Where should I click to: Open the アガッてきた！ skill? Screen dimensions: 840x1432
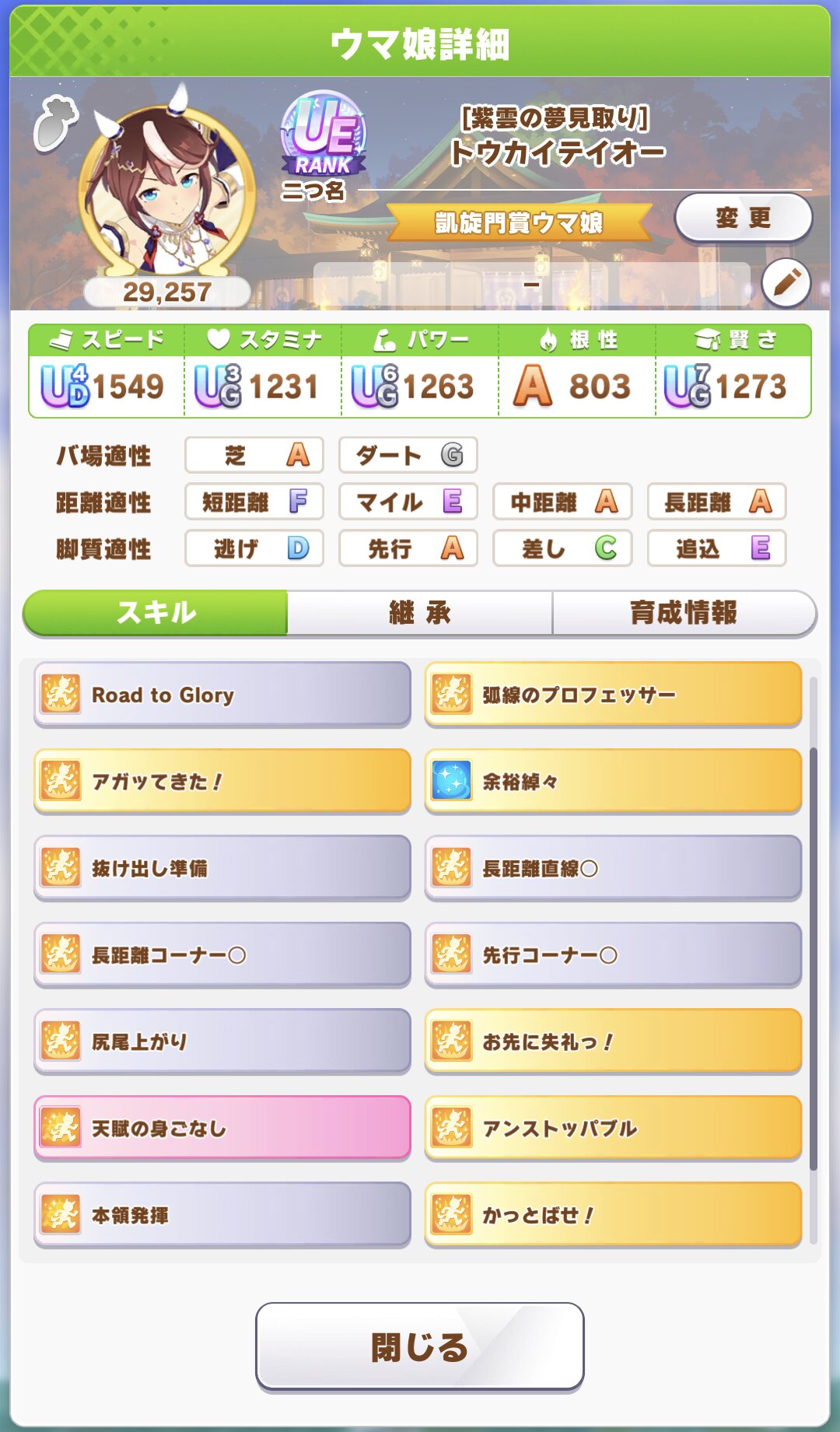coord(222,781)
